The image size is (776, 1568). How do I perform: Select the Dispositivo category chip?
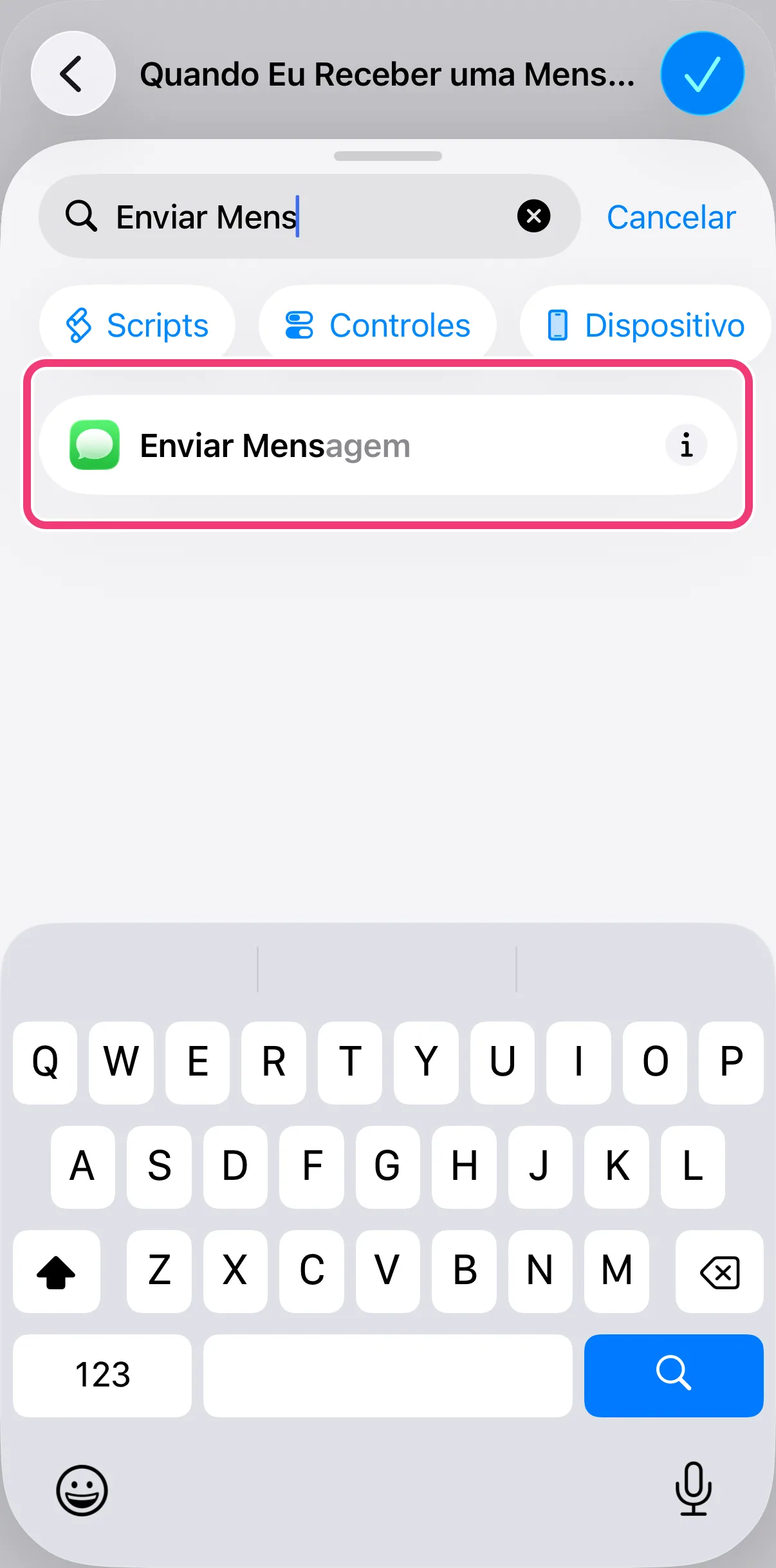click(x=645, y=325)
